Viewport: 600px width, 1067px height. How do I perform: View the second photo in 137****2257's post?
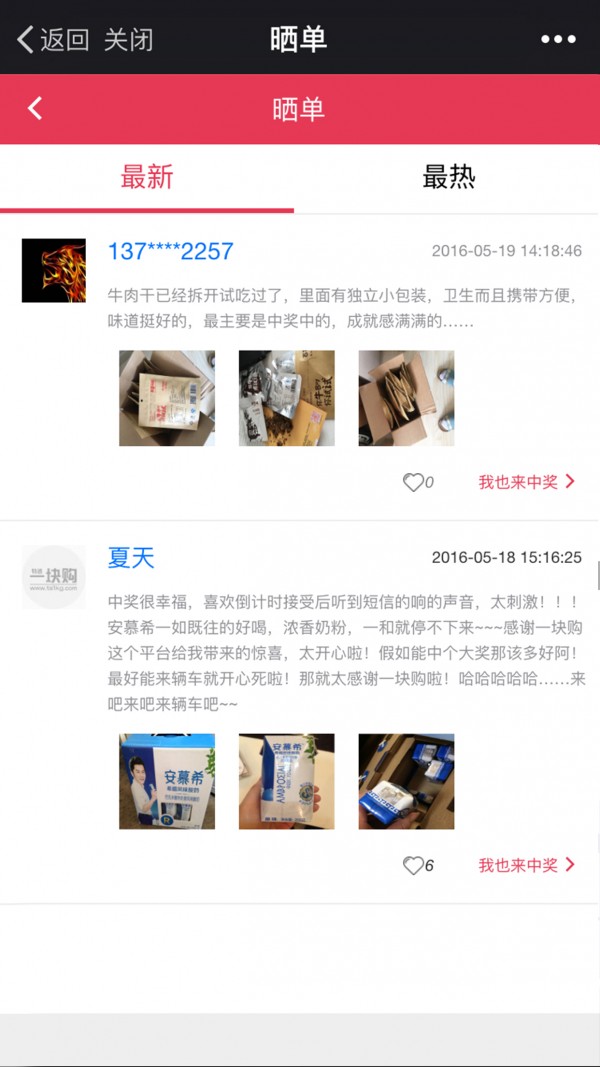pos(286,398)
